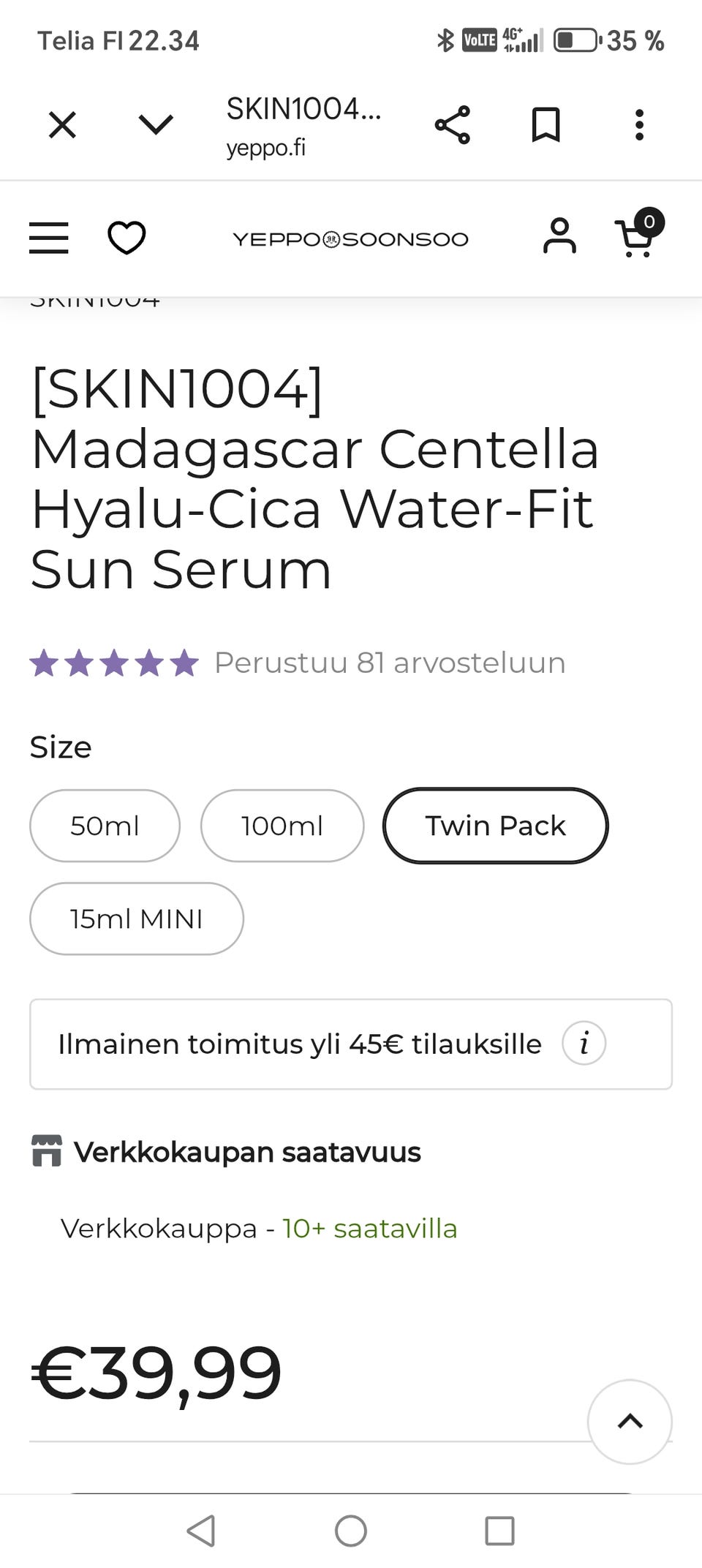Open the browser overflow menu
Viewport: 702px width, 1568px height.
[x=640, y=124]
